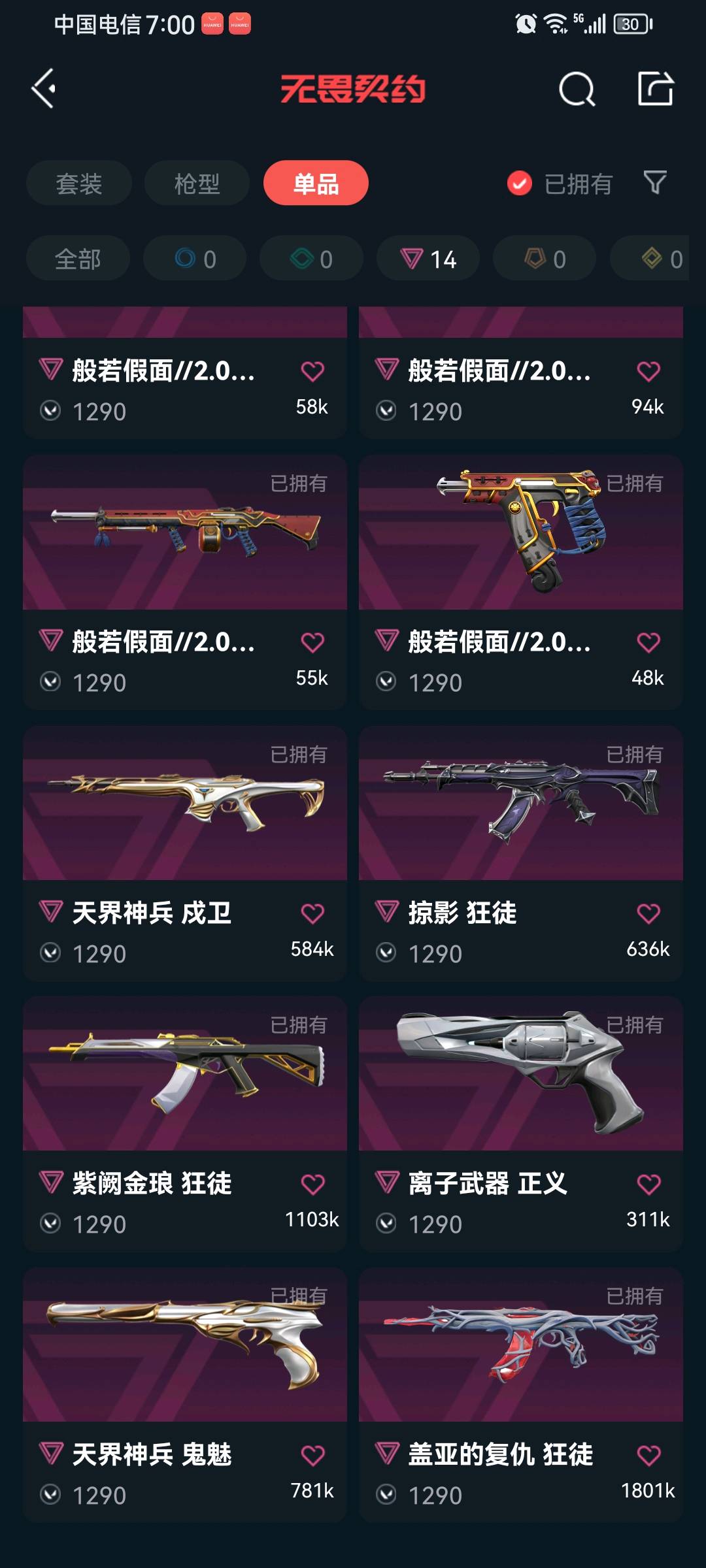Share this page via the share icon
The width and height of the screenshot is (706, 1568).
pyautogui.click(x=655, y=88)
